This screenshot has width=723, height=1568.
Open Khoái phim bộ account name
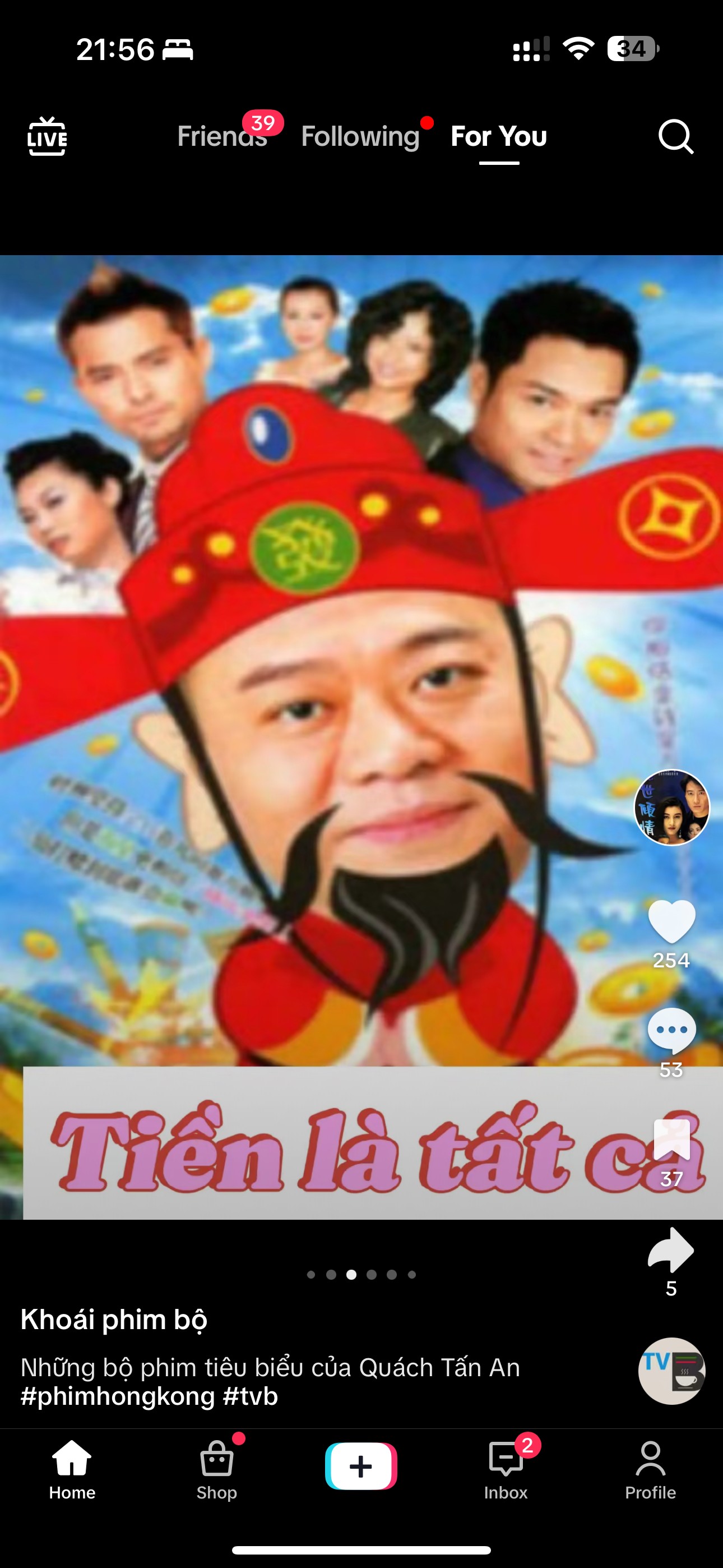point(114,1320)
